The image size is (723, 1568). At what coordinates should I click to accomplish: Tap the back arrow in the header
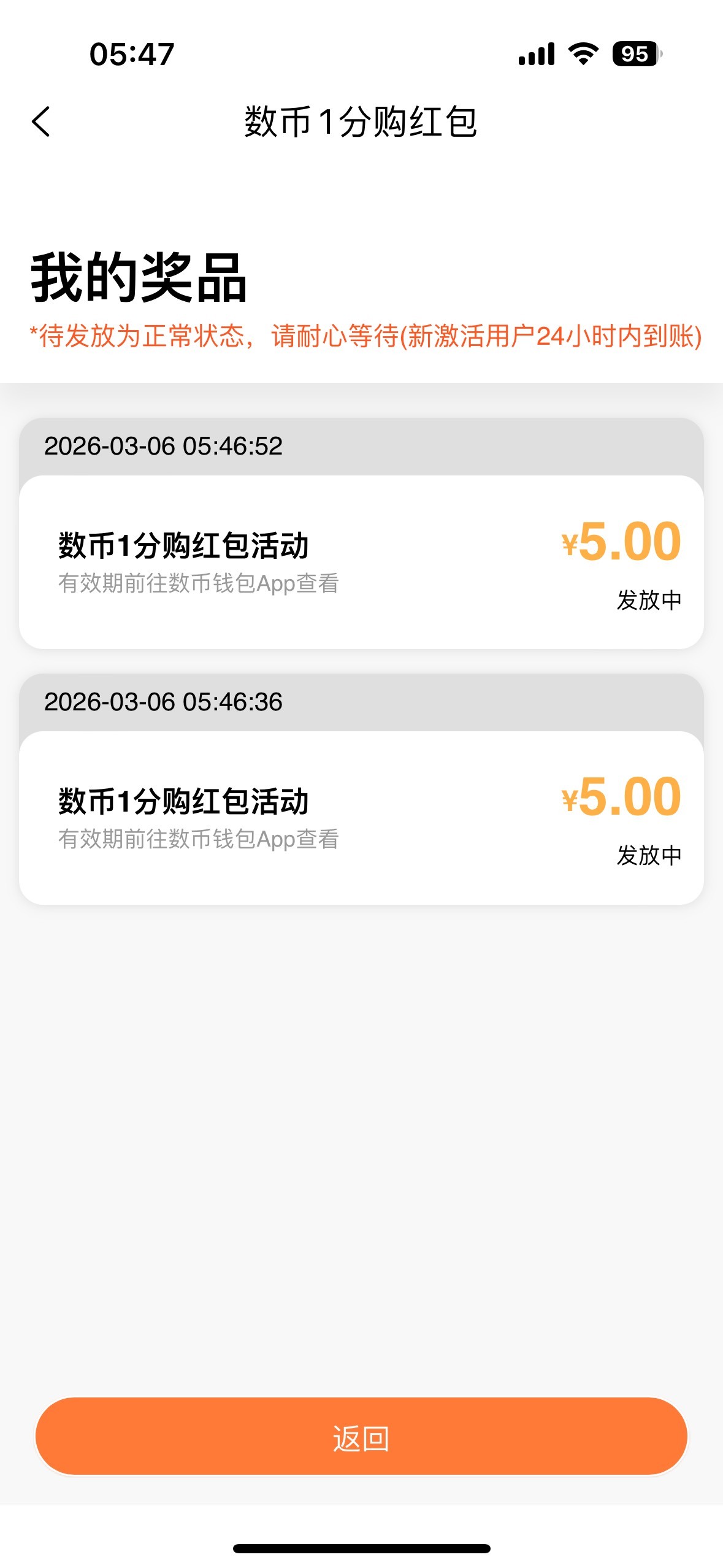pos(41,121)
